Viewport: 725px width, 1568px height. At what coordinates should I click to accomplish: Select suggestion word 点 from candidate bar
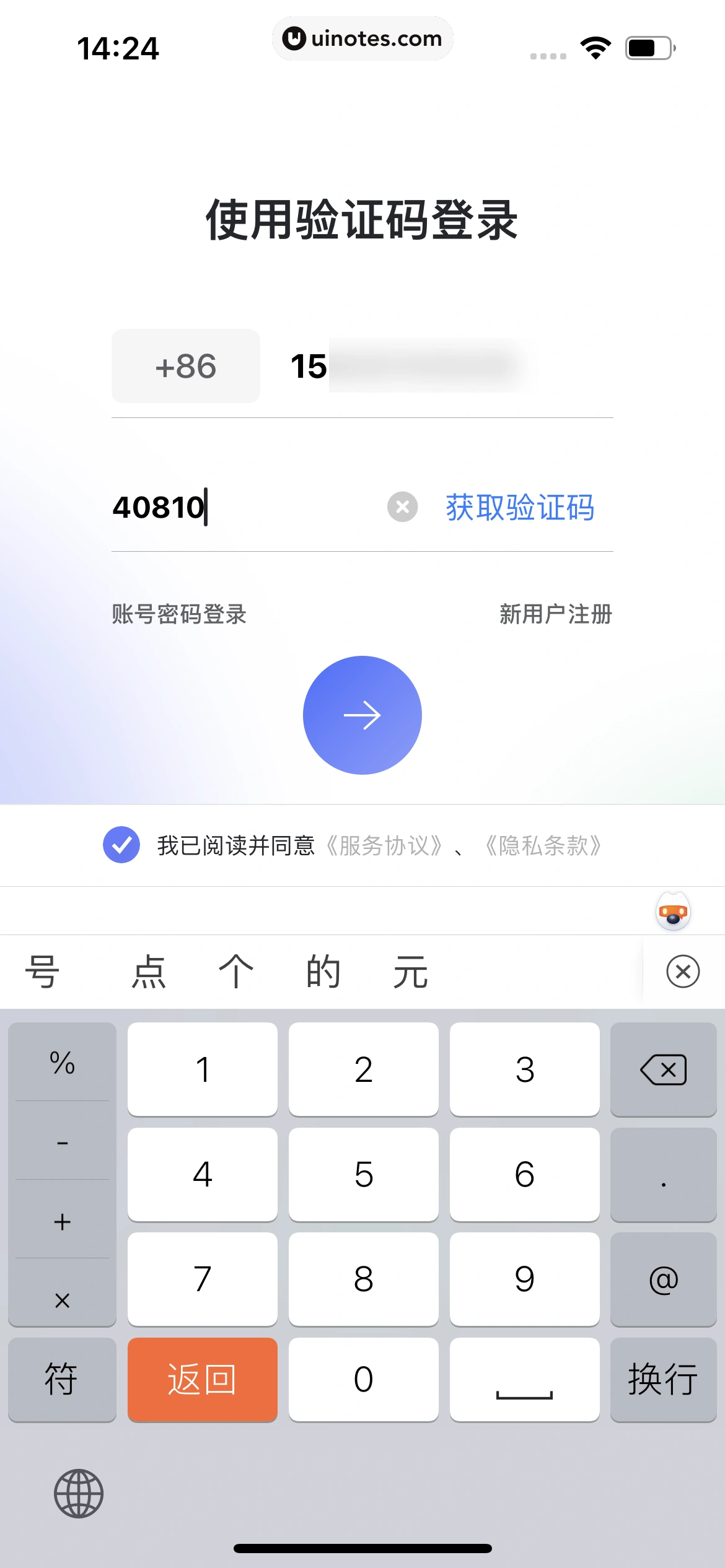[146, 971]
